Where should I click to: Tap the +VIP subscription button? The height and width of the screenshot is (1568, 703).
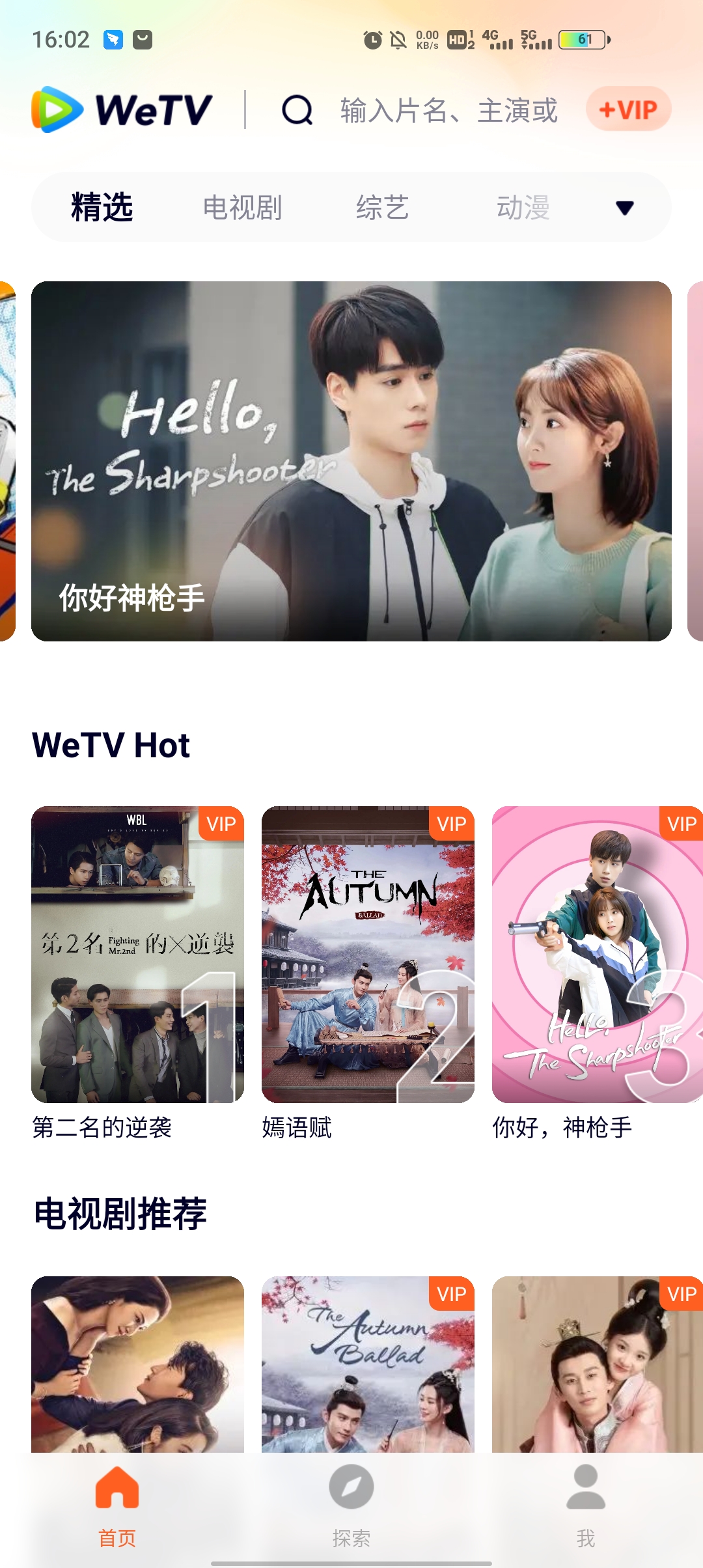click(627, 109)
